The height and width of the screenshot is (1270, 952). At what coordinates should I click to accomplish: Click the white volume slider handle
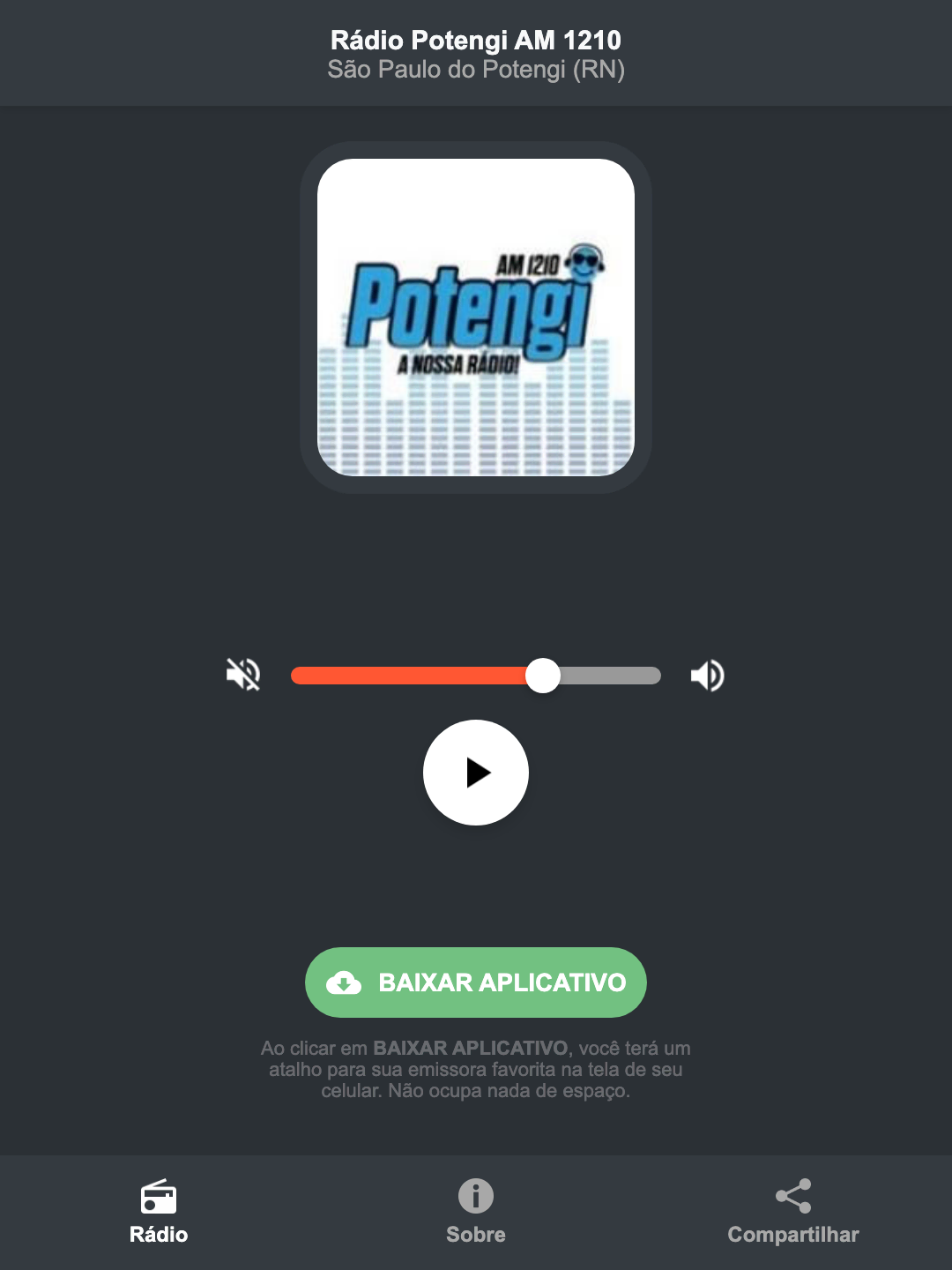click(544, 675)
